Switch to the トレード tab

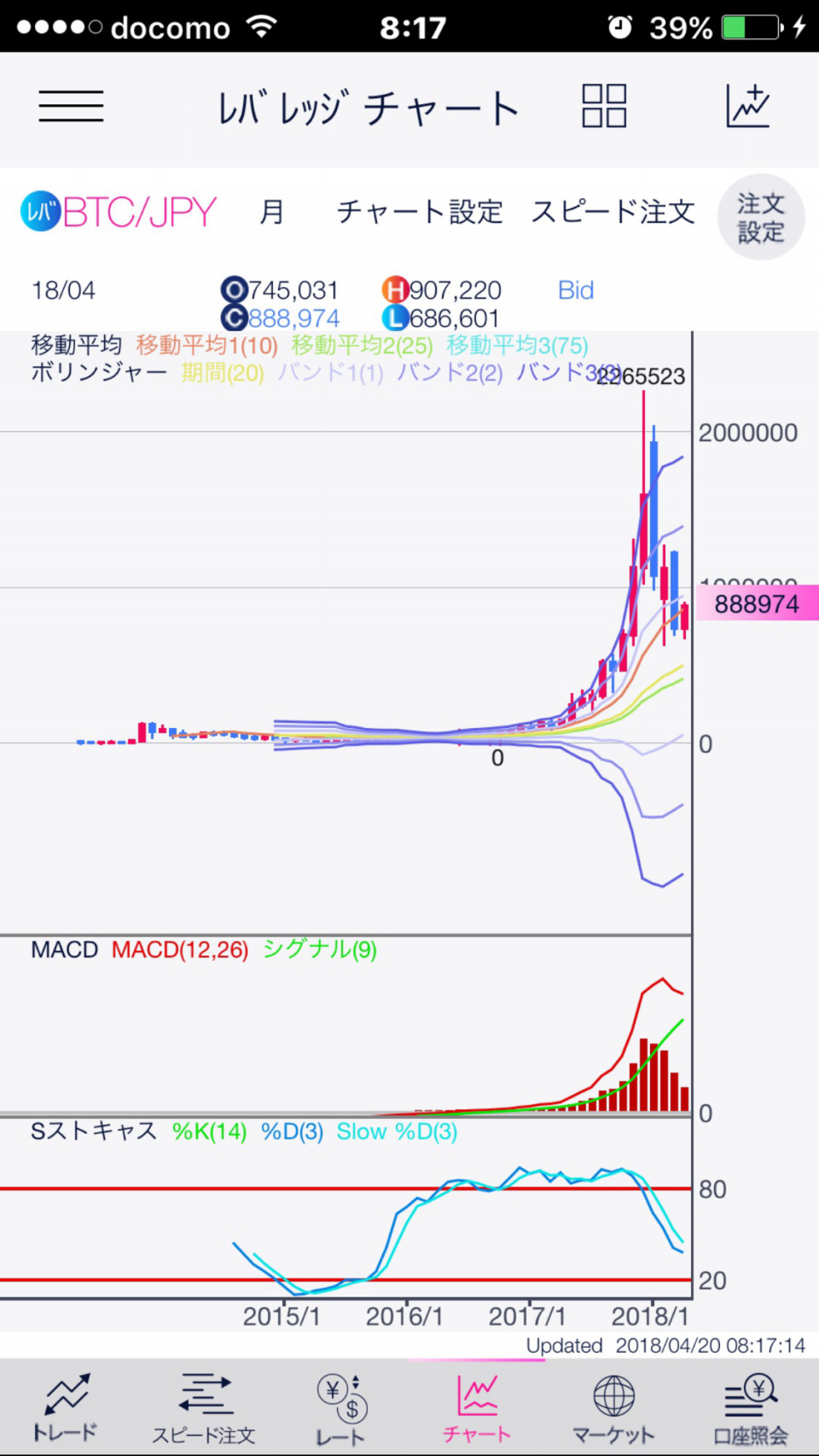[66, 1408]
